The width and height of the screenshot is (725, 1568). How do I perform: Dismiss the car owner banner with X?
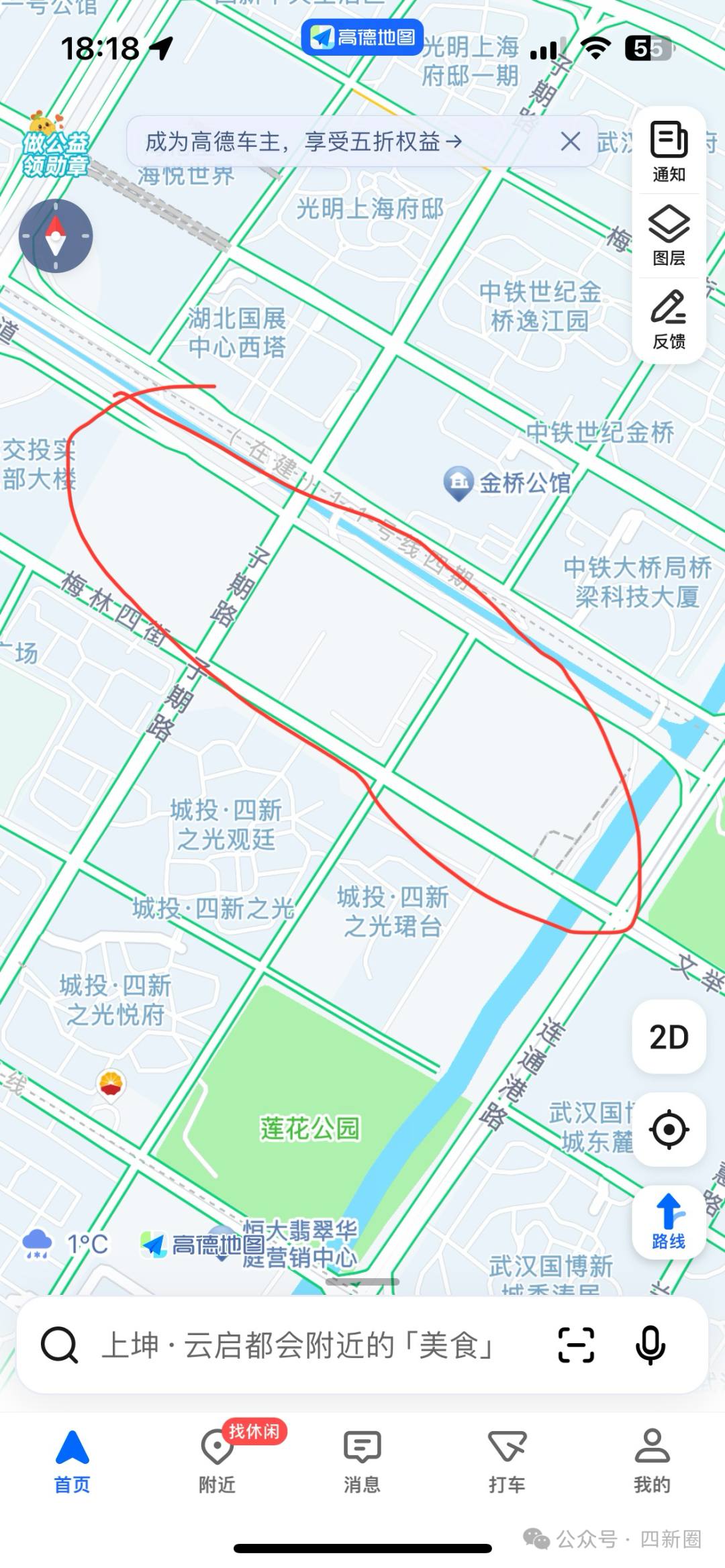(570, 142)
